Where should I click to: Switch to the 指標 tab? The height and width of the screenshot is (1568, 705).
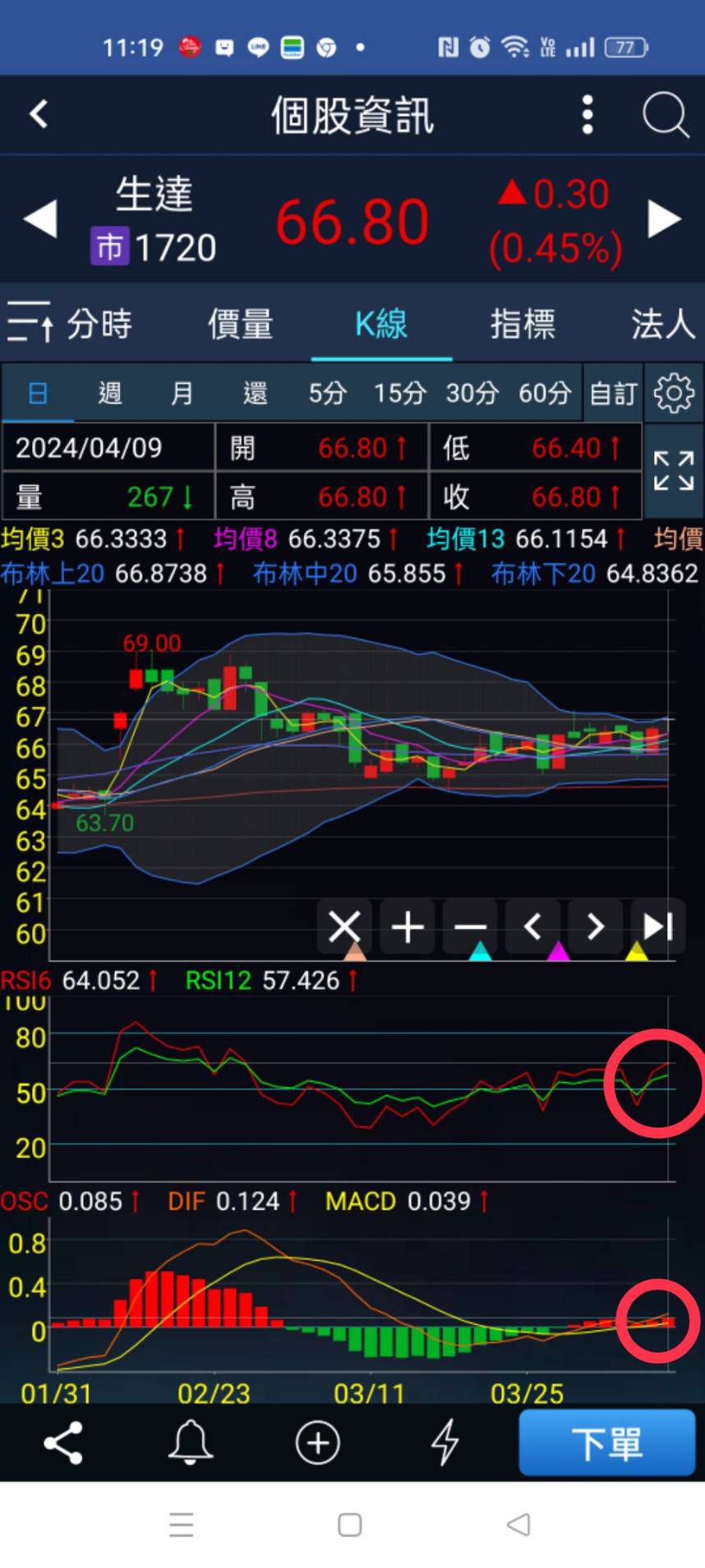point(523,324)
